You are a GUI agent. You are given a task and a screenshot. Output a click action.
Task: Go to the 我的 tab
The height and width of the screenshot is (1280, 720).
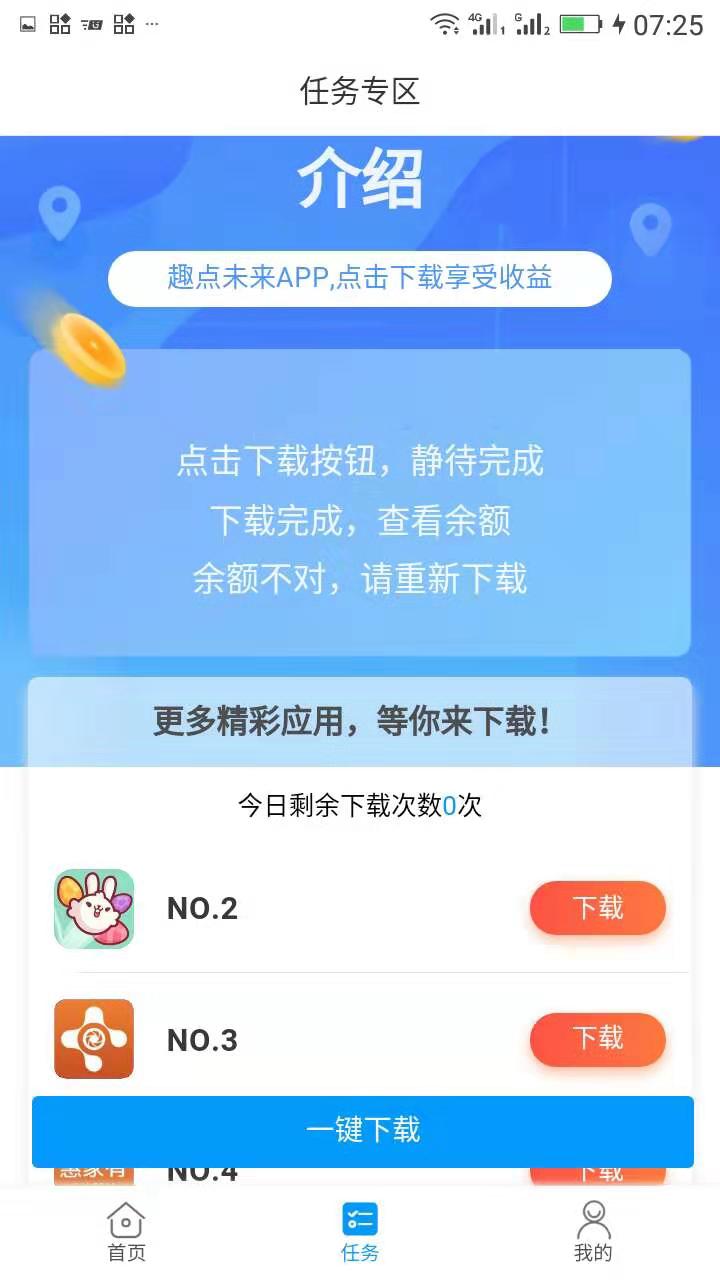tap(593, 1232)
